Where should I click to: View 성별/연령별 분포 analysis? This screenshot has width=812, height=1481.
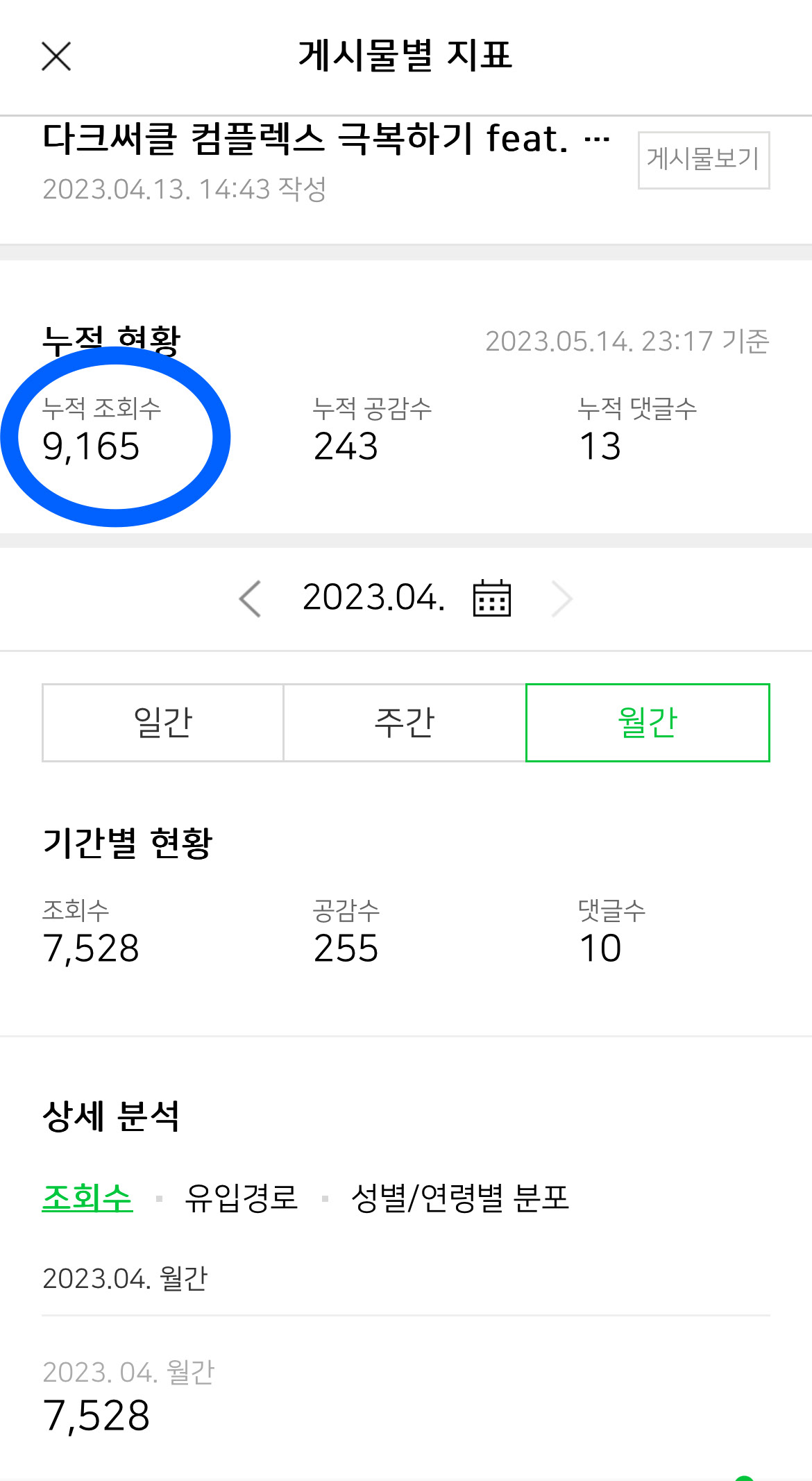[459, 1198]
